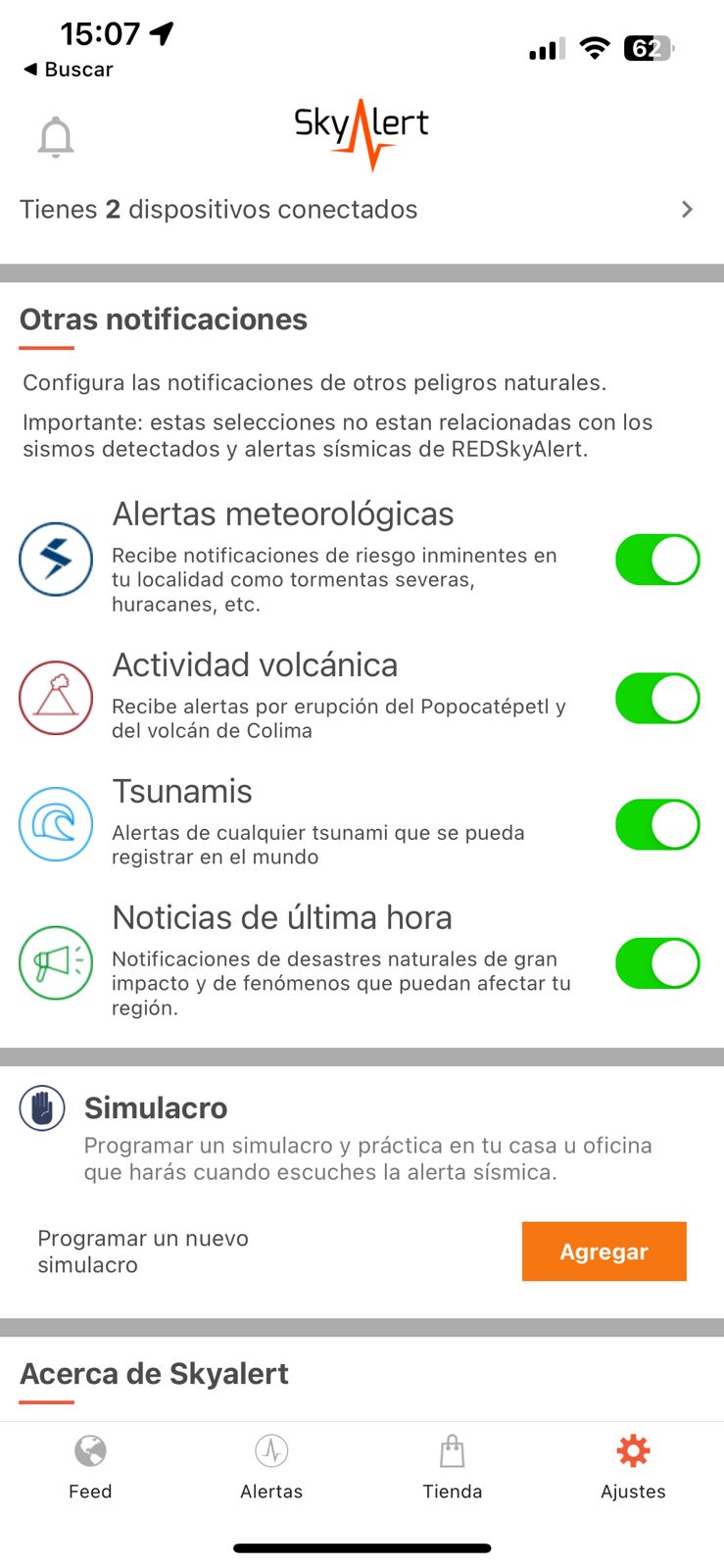Image resolution: width=724 pixels, height=1568 pixels.
Task: Open Alertas with the seismograph icon
Action: tap(270, 1449)
